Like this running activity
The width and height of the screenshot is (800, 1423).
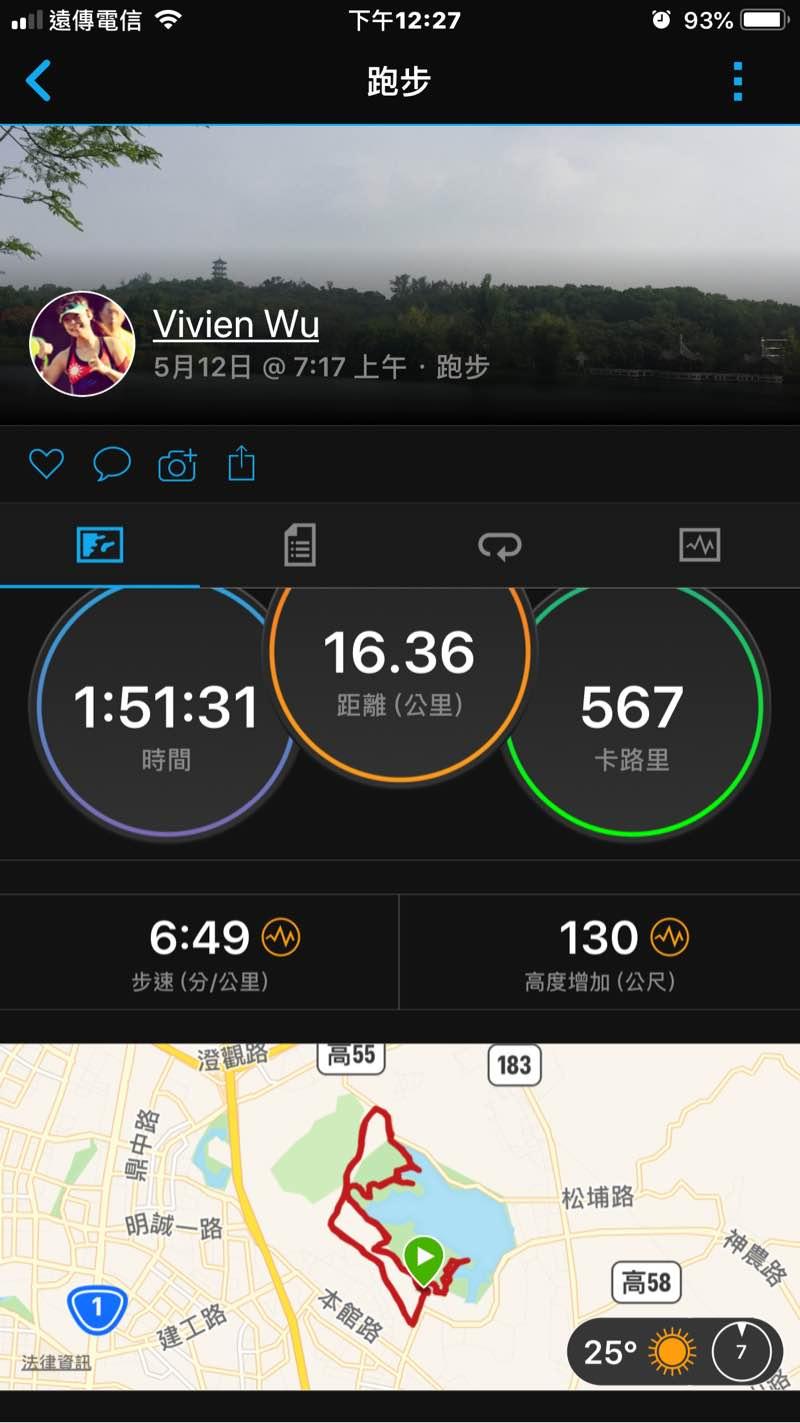(x=46, y=464)
